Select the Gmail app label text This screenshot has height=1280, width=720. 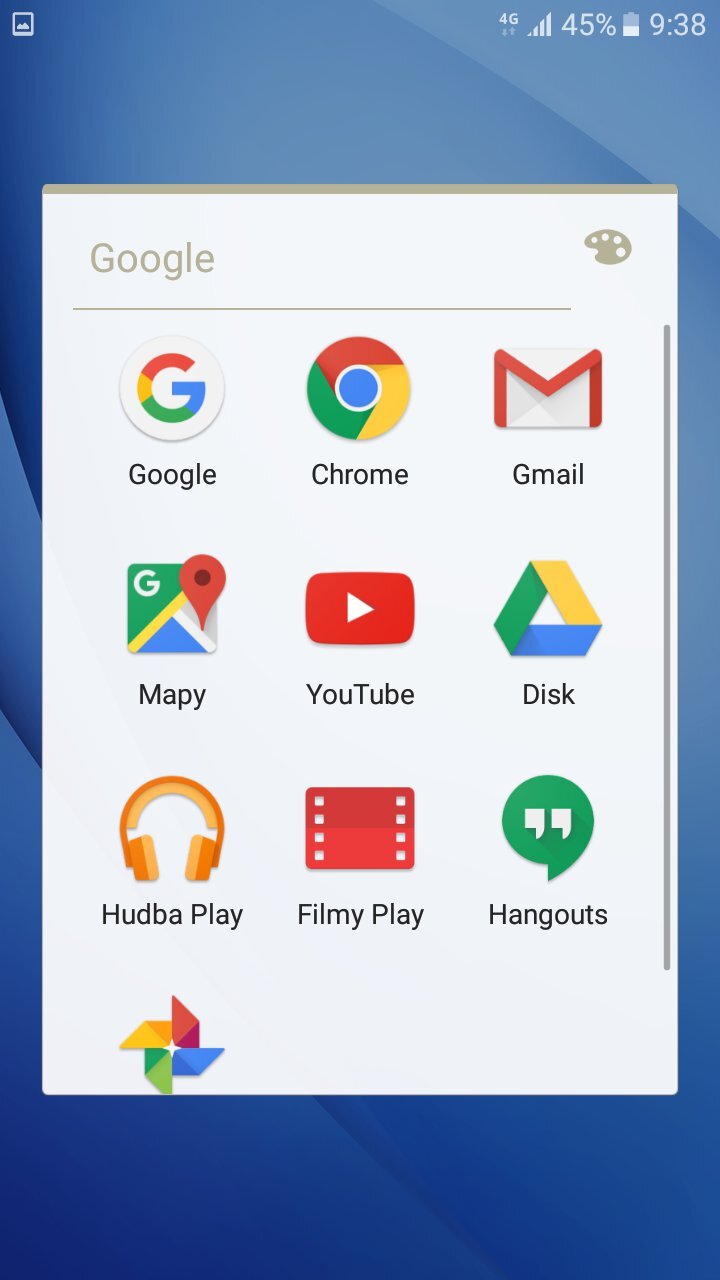(547, 474)
